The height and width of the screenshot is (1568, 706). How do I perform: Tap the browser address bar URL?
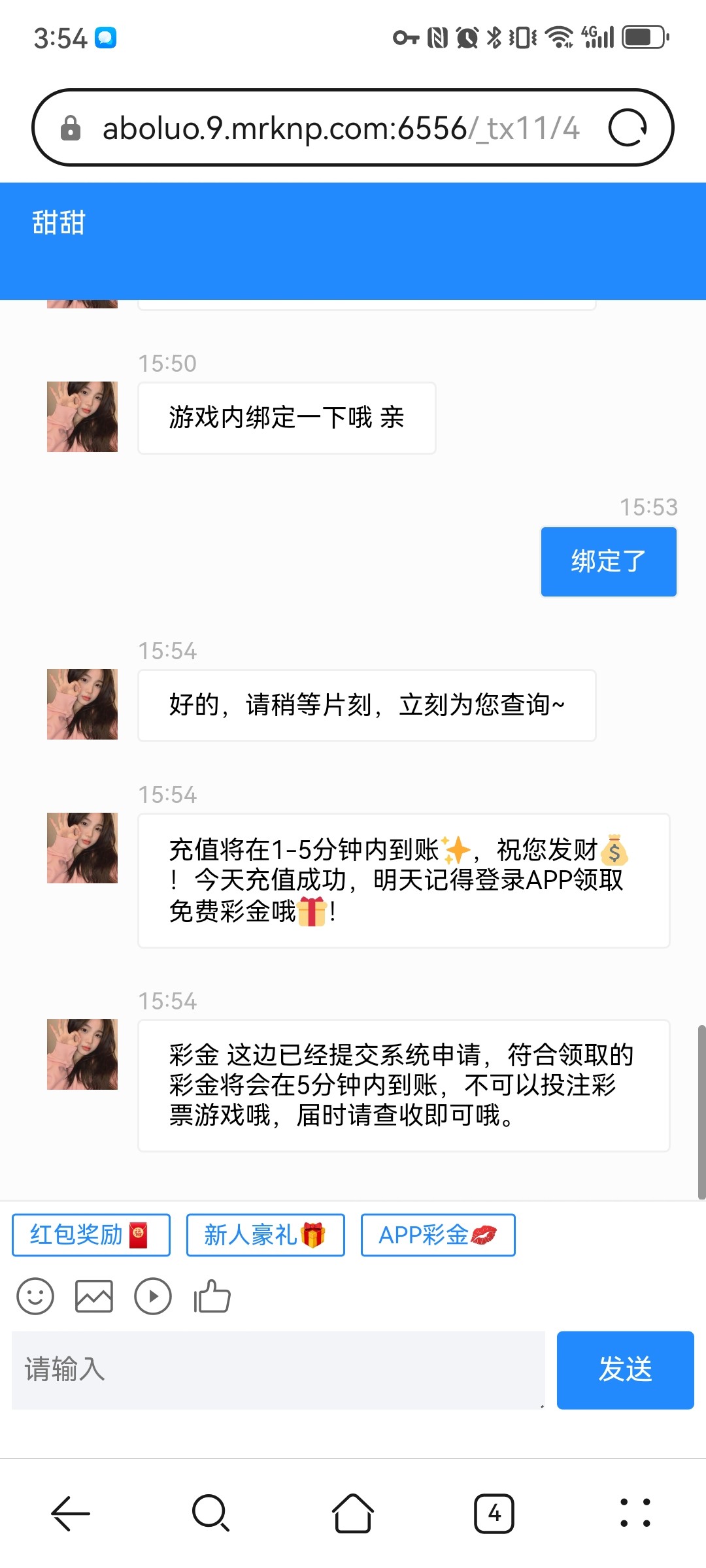point(340,128)
